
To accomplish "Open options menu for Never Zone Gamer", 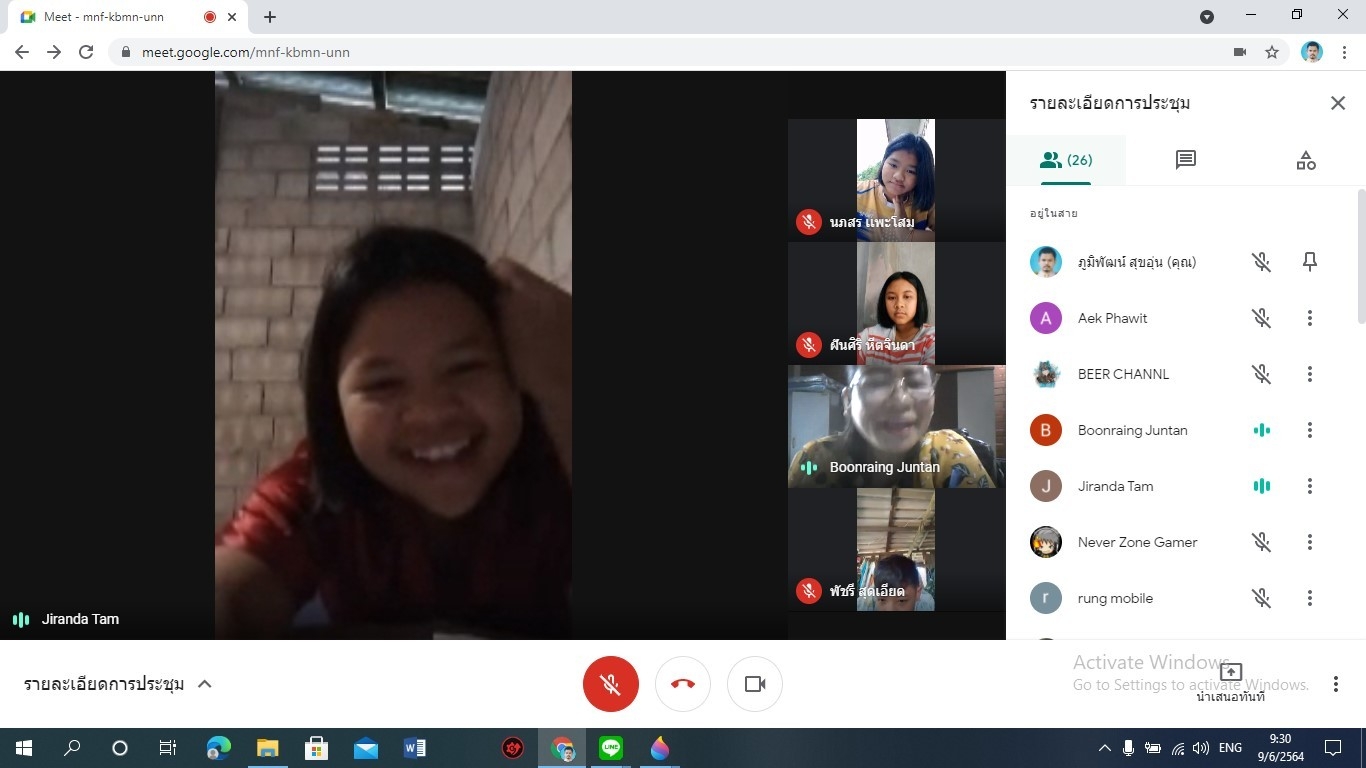I will click(x=1310, y=542).
